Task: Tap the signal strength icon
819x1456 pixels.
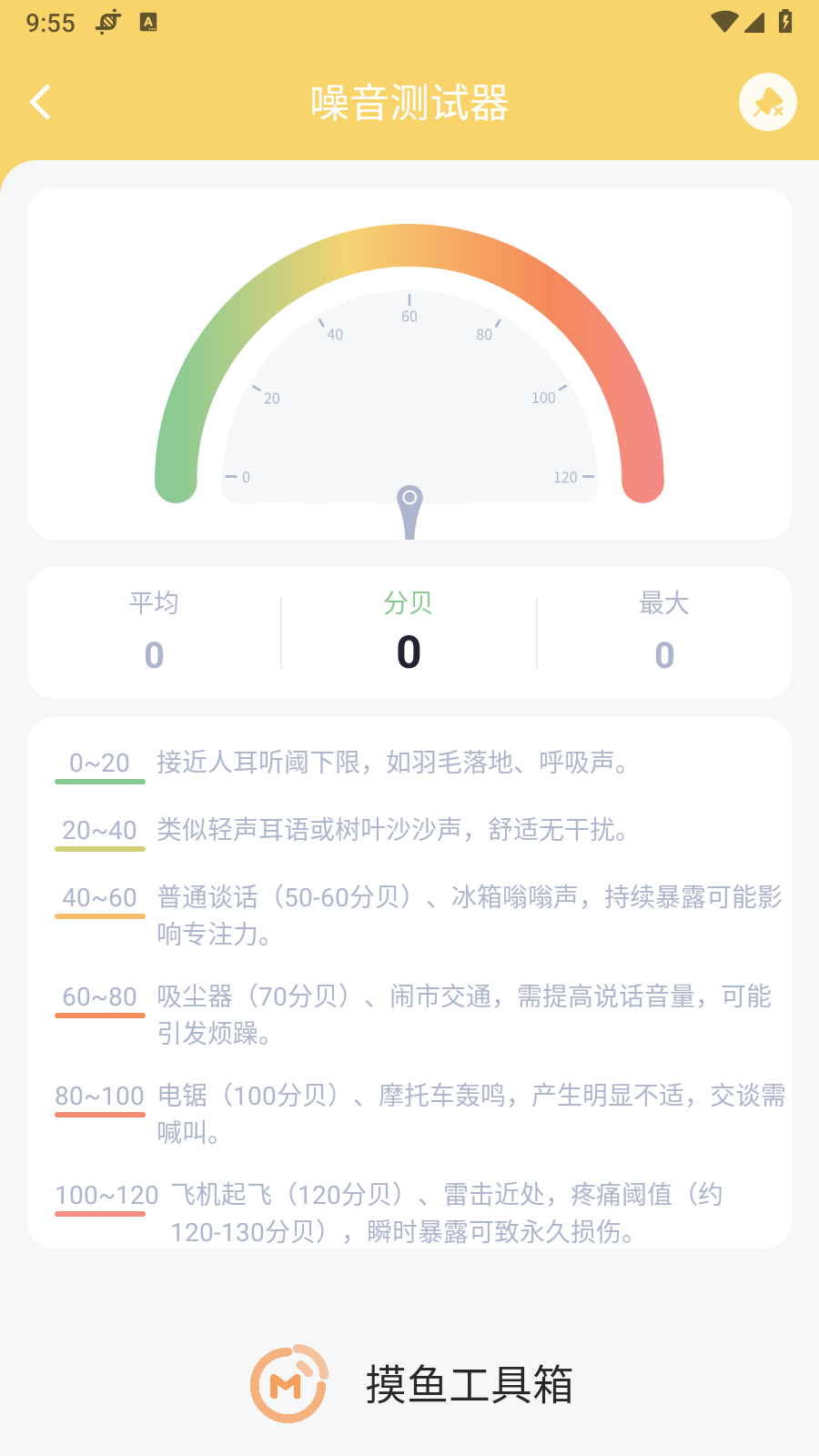Action: click(755, 22)
